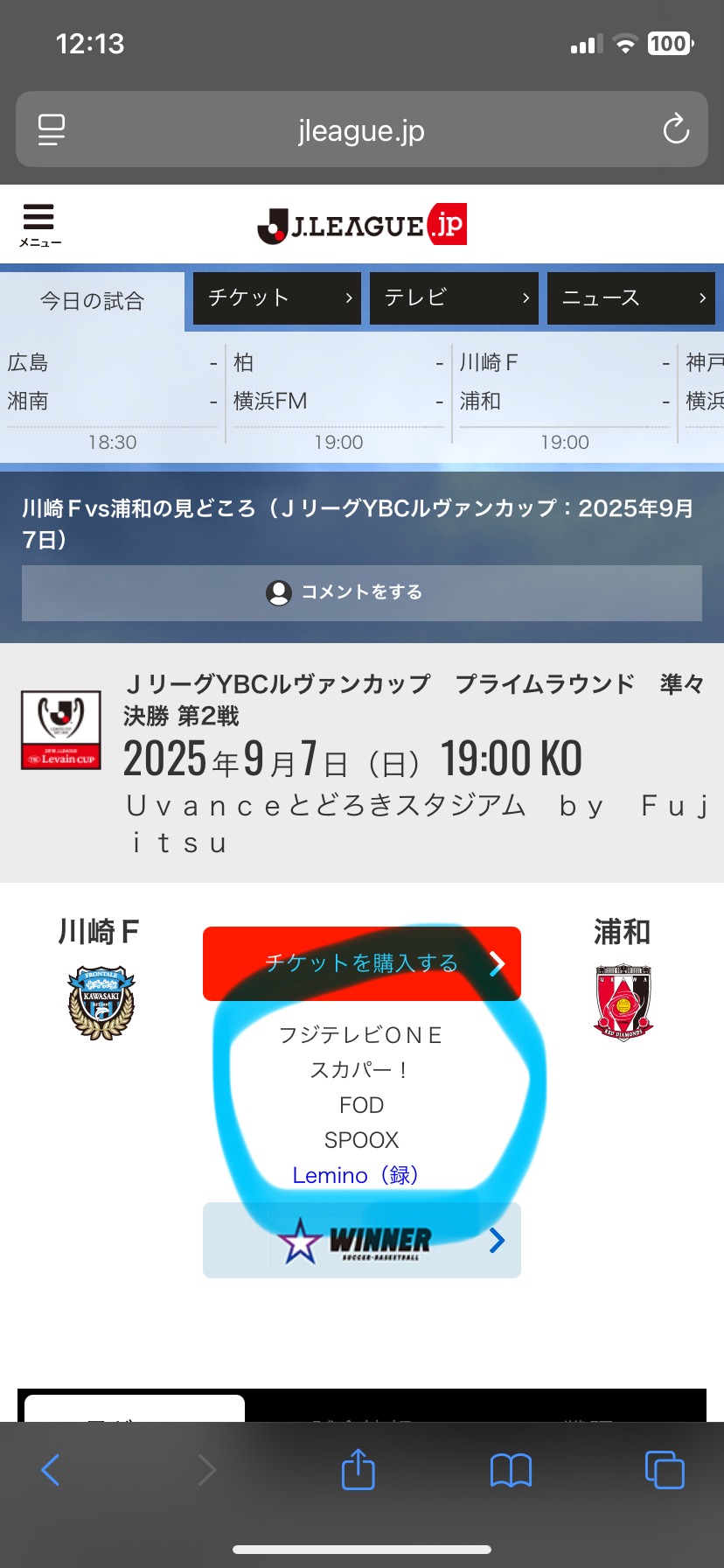Open the チケット section
The height and width of the screenshot is (1568, 724).
(277, 297)
